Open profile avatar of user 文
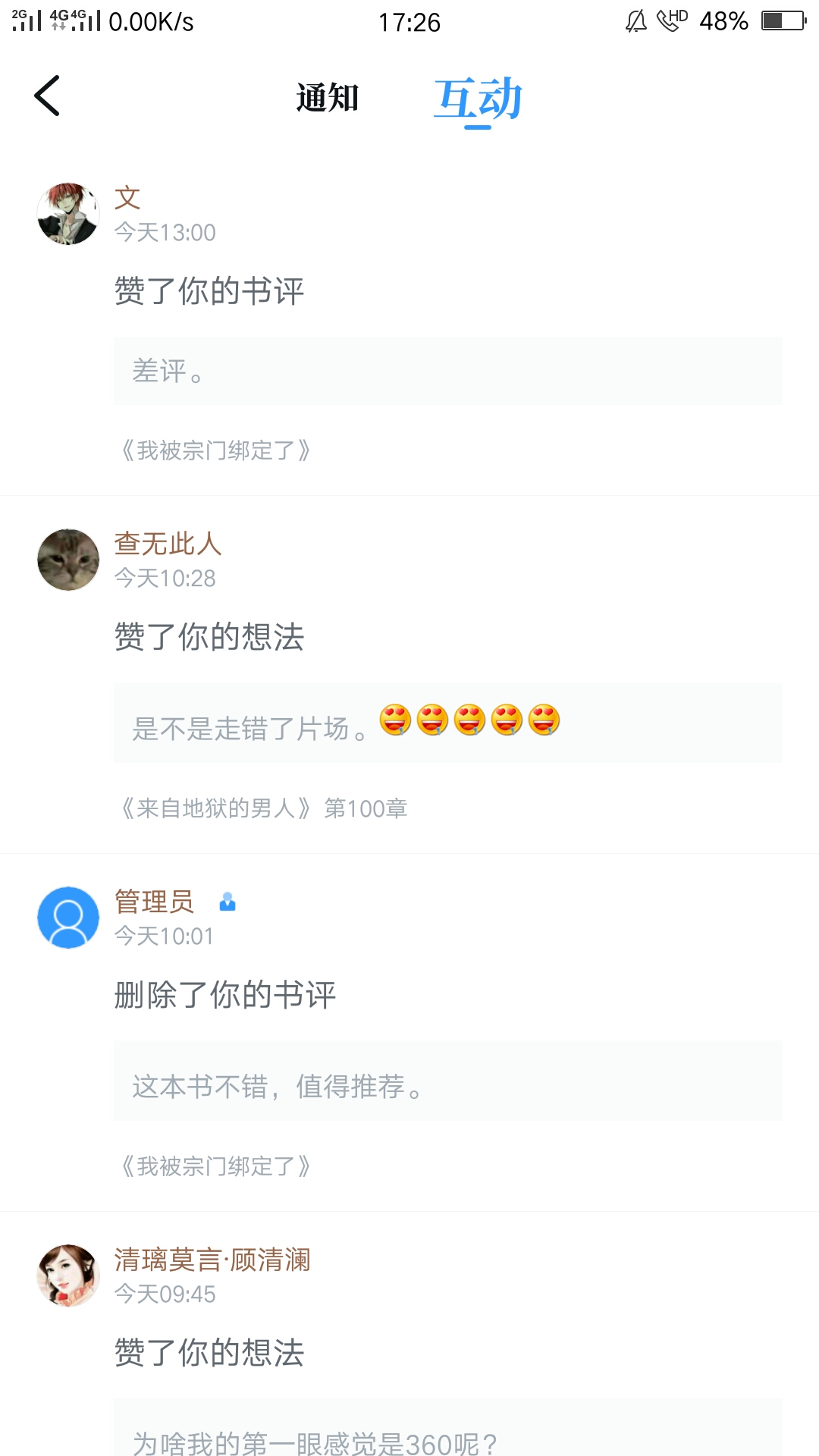 click(x=68, y=214)
